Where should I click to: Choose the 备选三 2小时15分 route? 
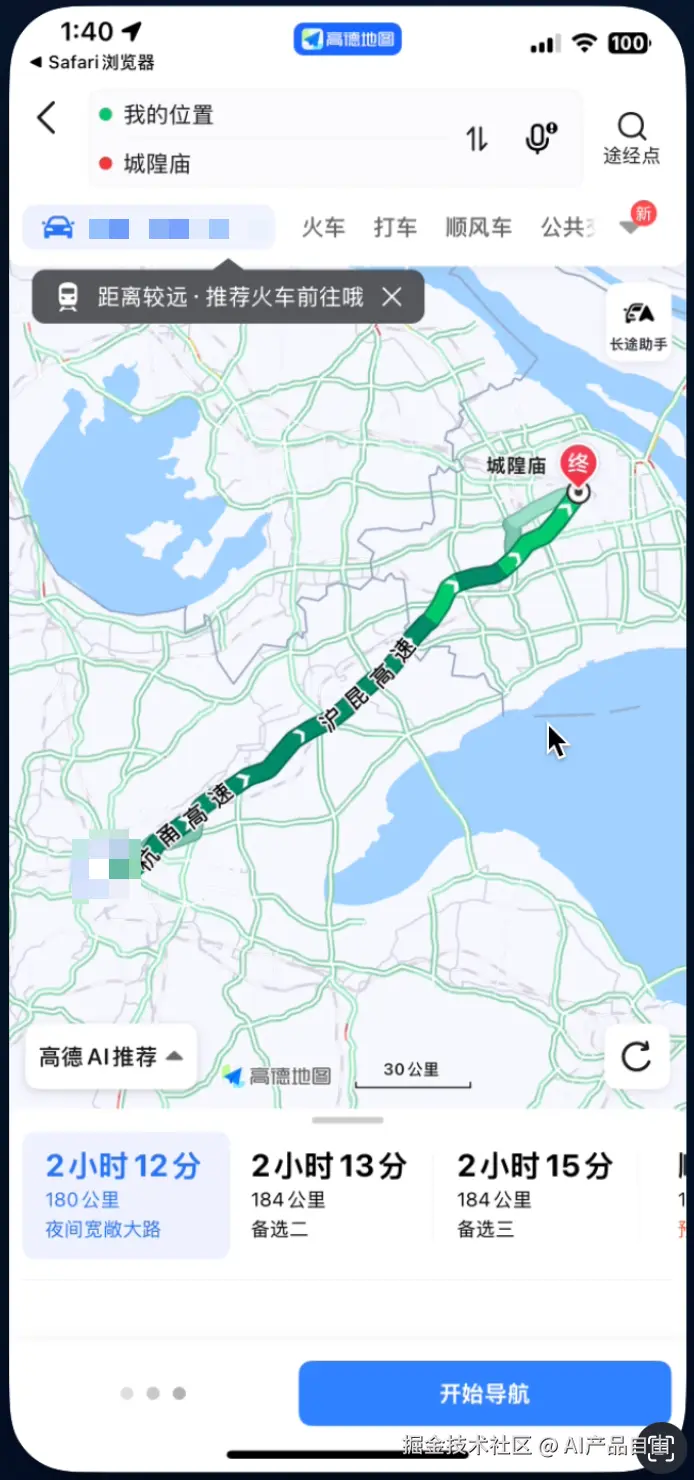(x=535, y=1195)
